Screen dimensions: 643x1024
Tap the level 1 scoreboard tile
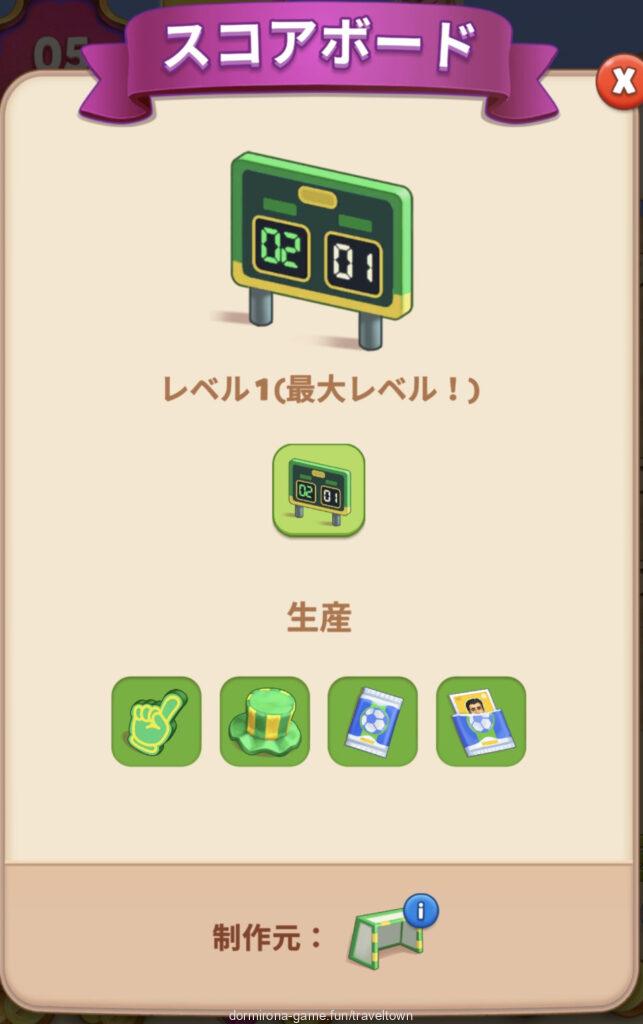click(319, 490)
